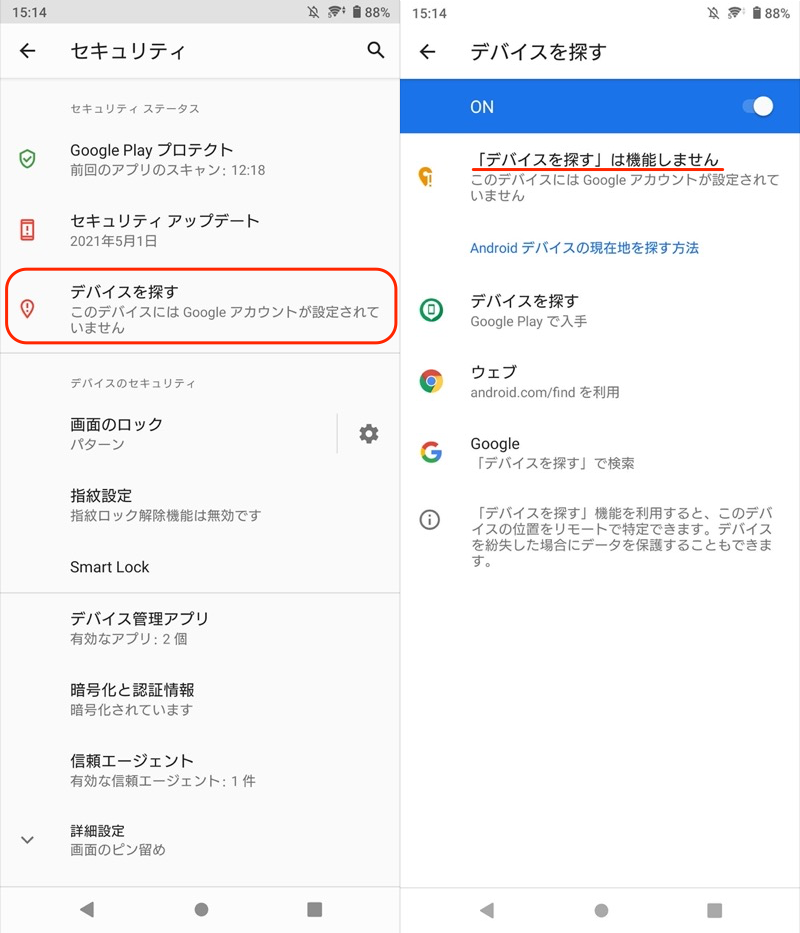Open Google Play プロテクト
The image size is (800, 933).
click(x=200, y=159)
